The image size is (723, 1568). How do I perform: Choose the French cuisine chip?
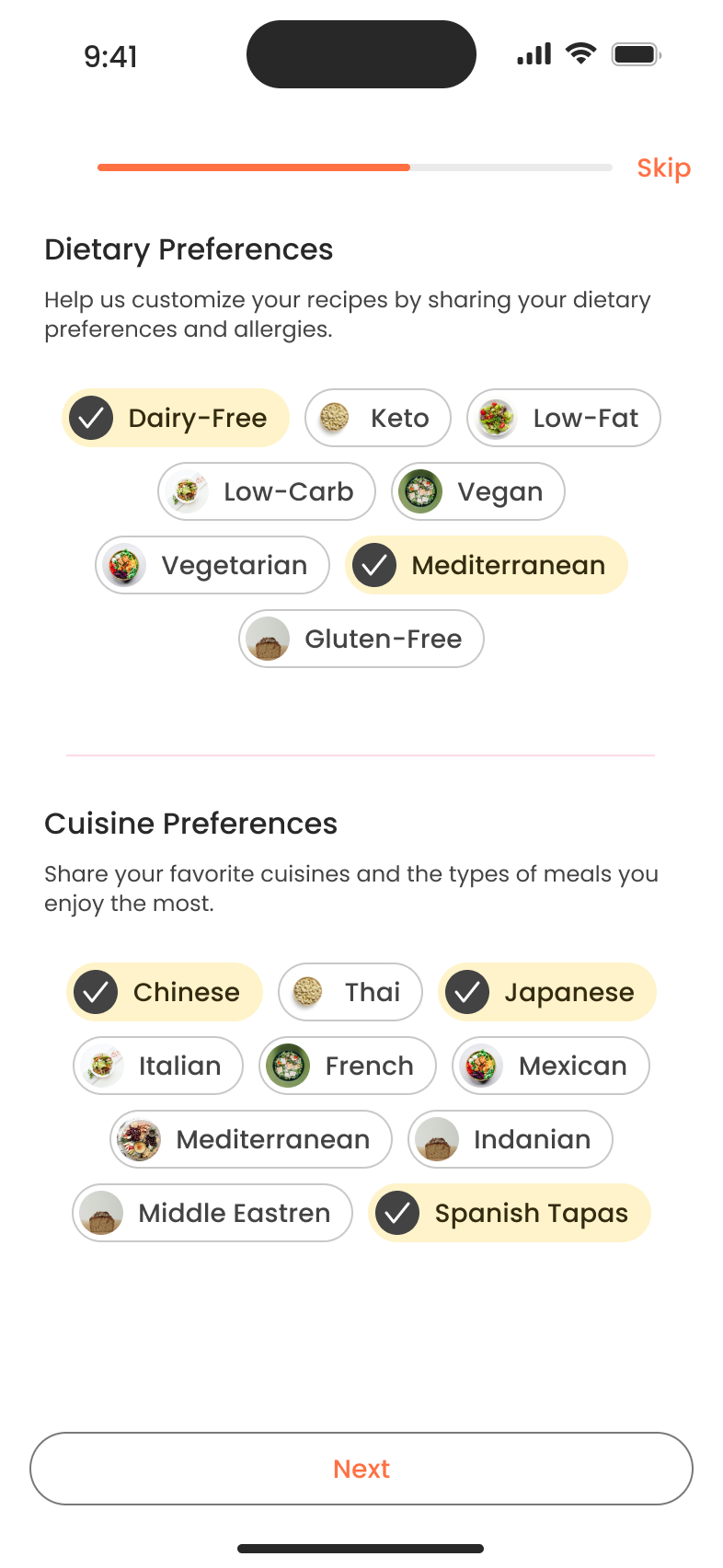tap(348, 1066)
